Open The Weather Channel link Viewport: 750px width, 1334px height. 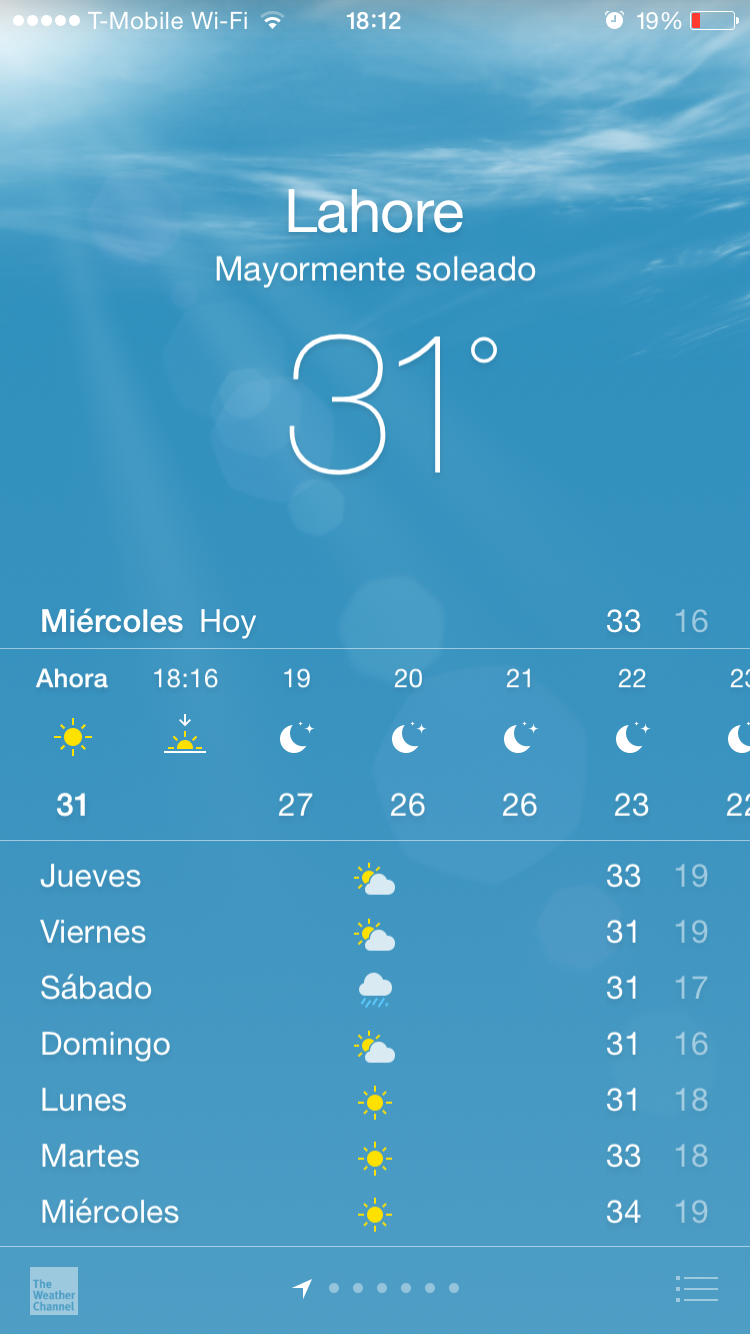[54, 1290]
